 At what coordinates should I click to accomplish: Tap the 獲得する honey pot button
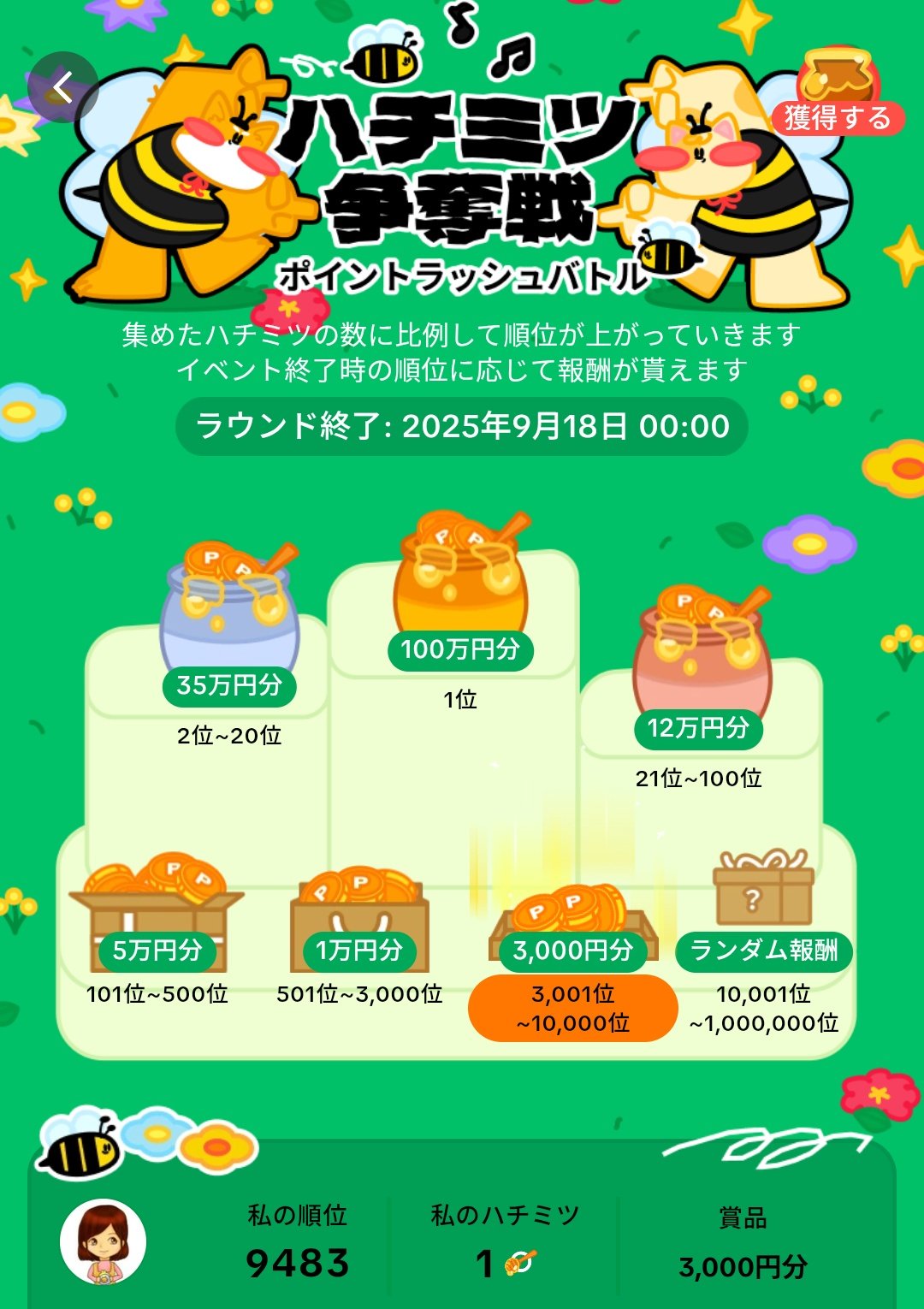838,96
